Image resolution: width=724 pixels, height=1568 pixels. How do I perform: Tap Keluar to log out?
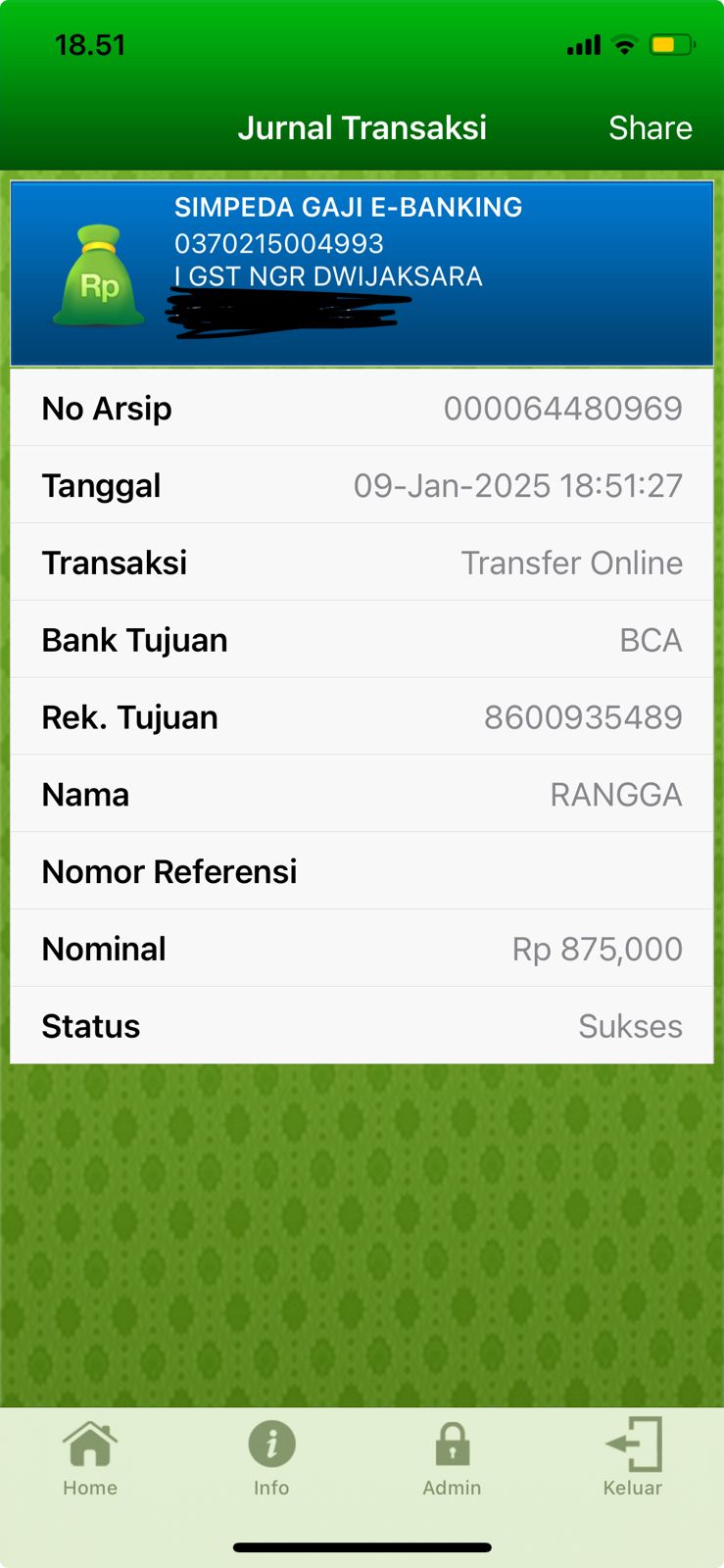633,1458
